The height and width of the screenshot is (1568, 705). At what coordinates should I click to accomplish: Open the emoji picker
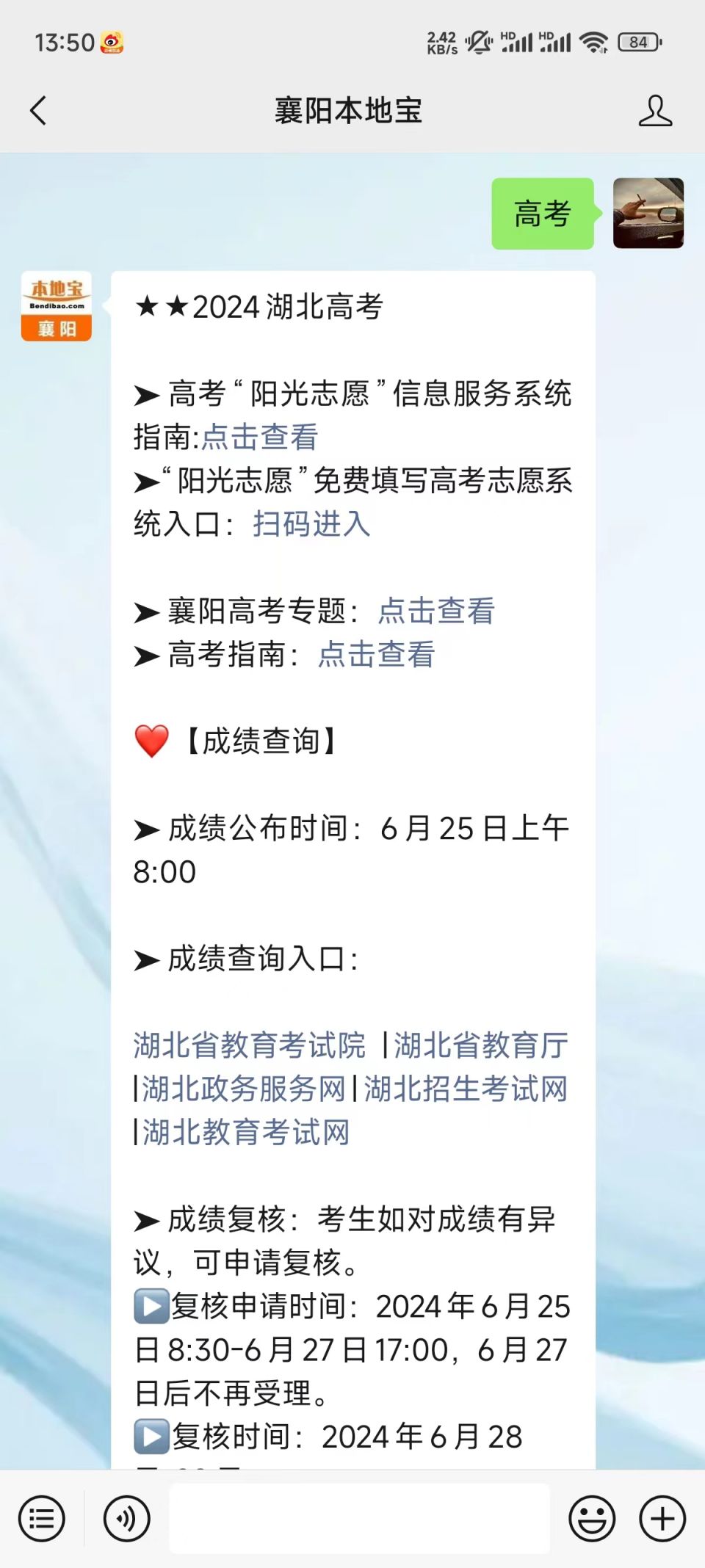592,1518
